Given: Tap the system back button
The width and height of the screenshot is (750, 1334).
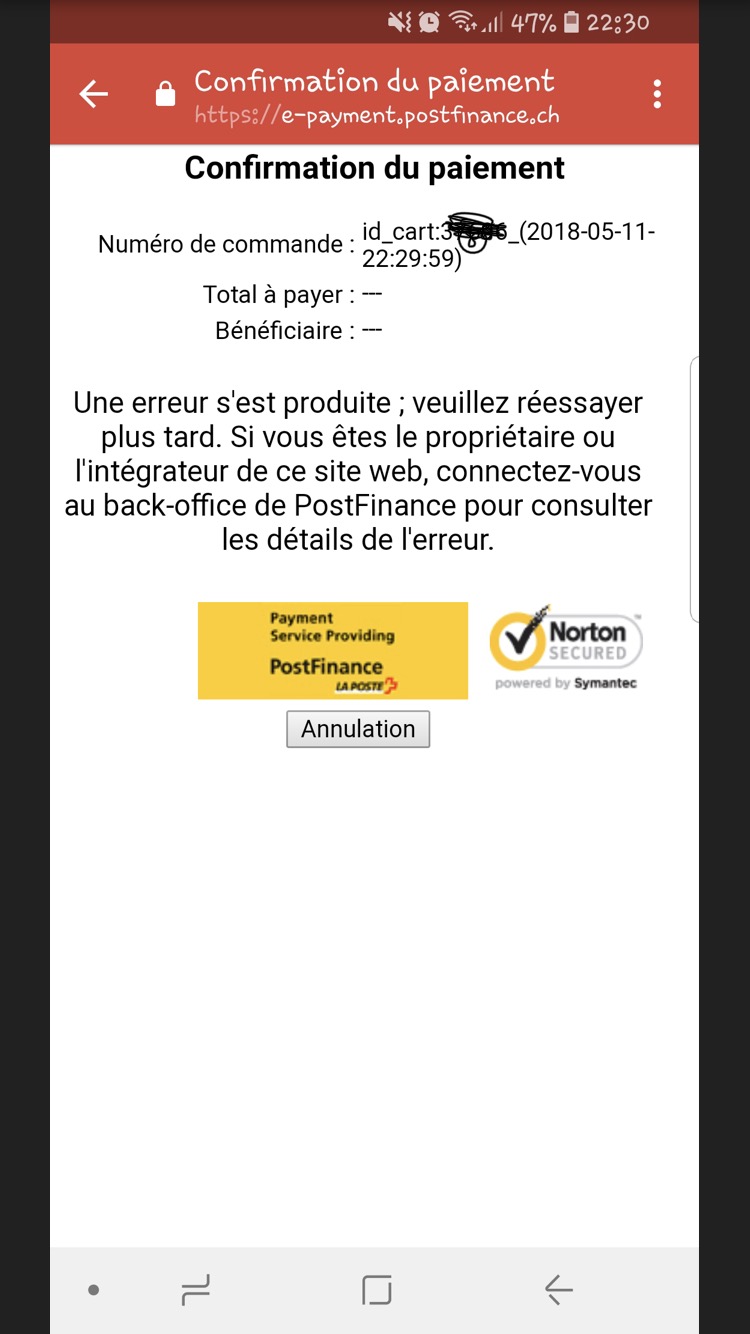Looking at the screenshot, I should 558,1290.
